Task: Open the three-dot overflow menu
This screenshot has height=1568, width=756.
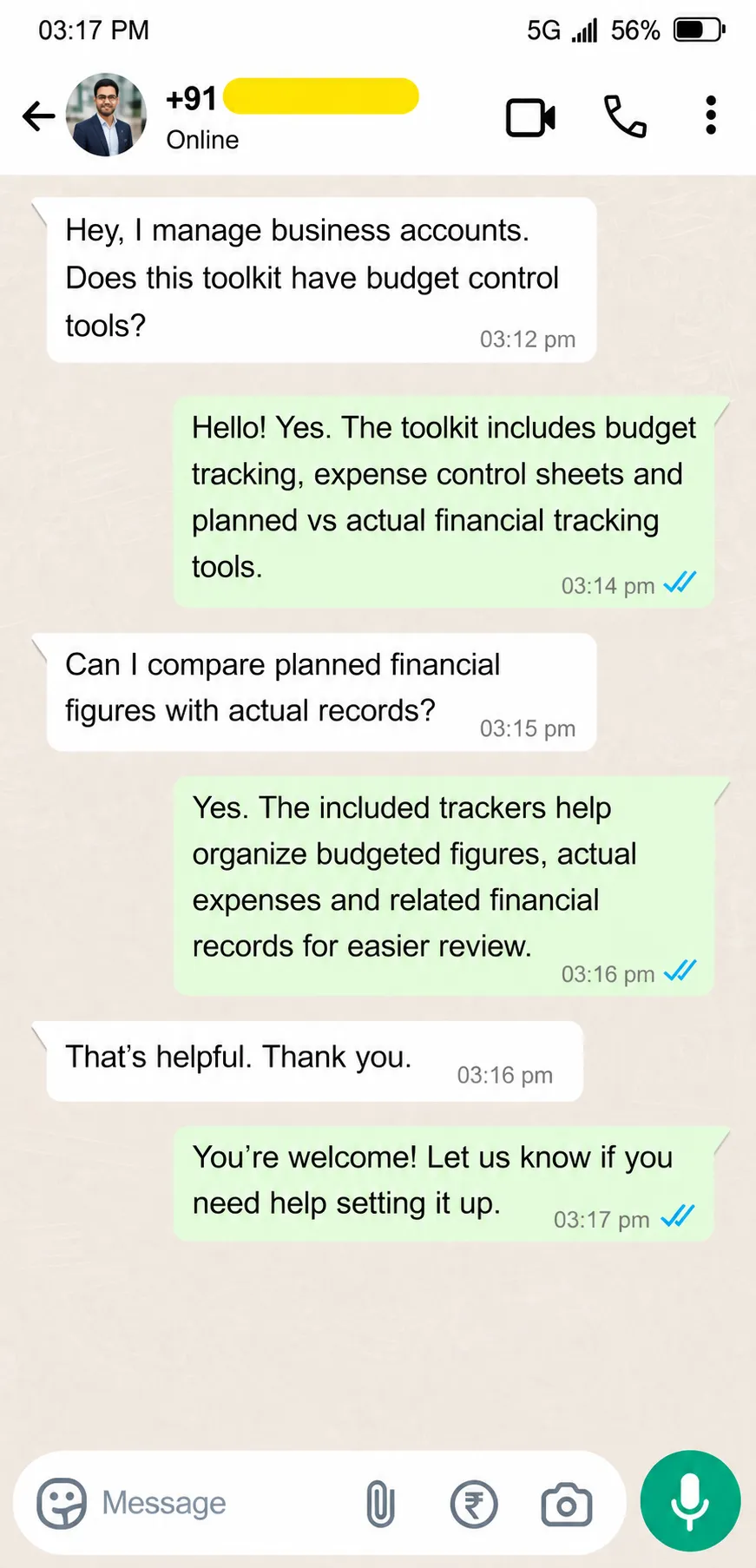Action: click(711, 115)
